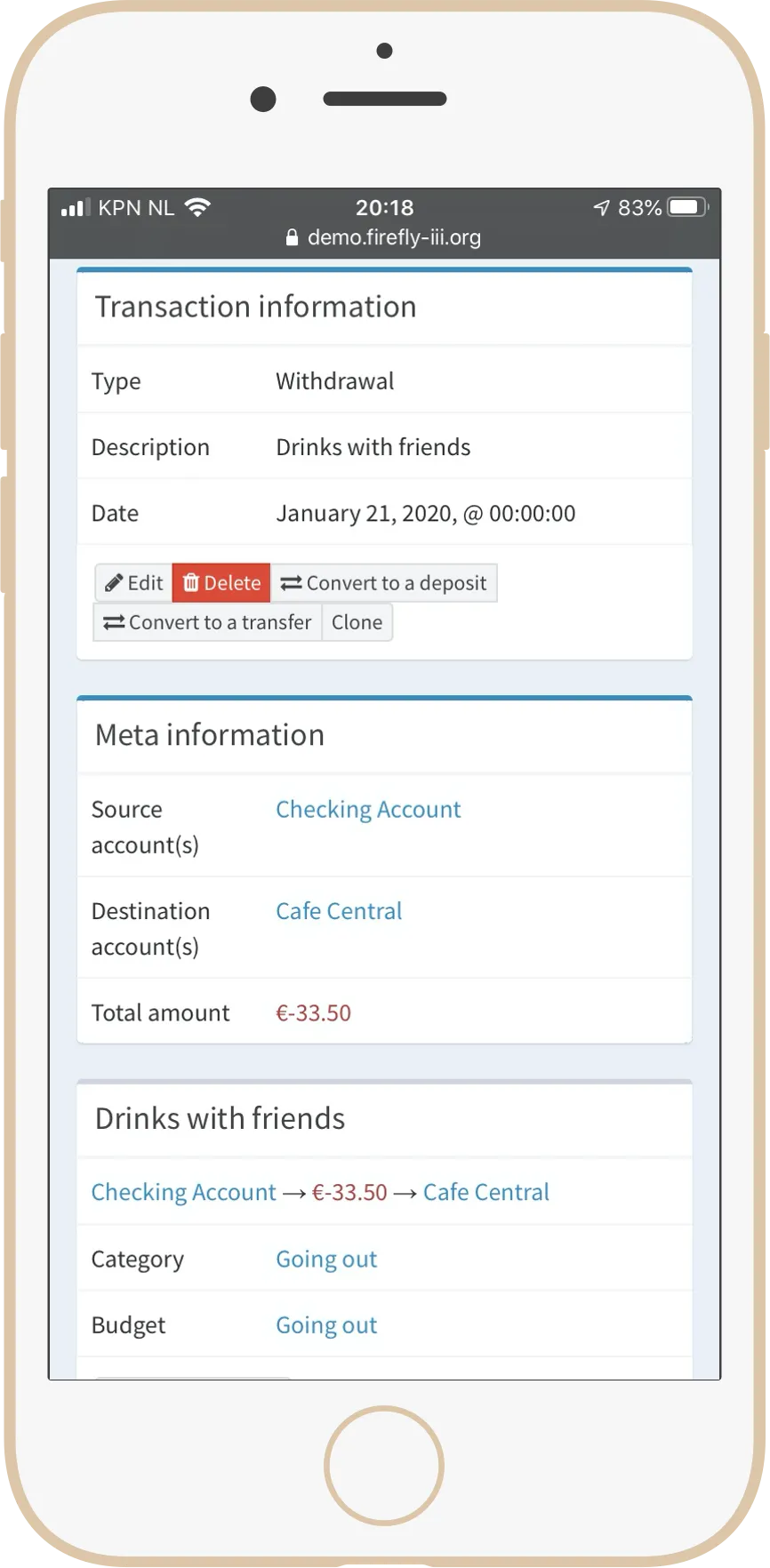This screenshot has width=770, height=1568.
Task: Open the Going out category link
Action: pyautogui.click(x=325, y=1259)
